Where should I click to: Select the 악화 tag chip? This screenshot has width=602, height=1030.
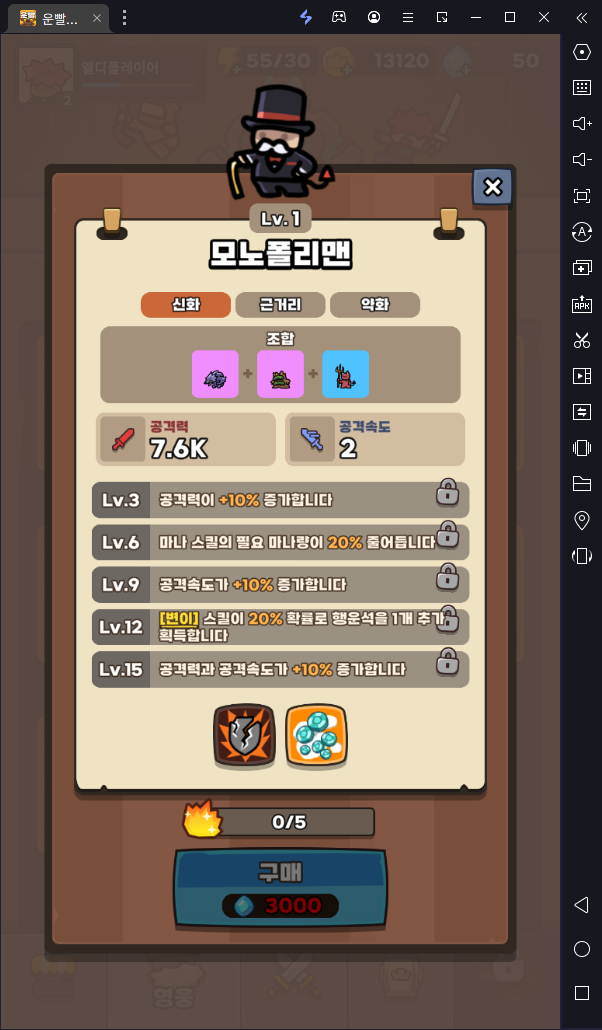[x=374, y=305]
